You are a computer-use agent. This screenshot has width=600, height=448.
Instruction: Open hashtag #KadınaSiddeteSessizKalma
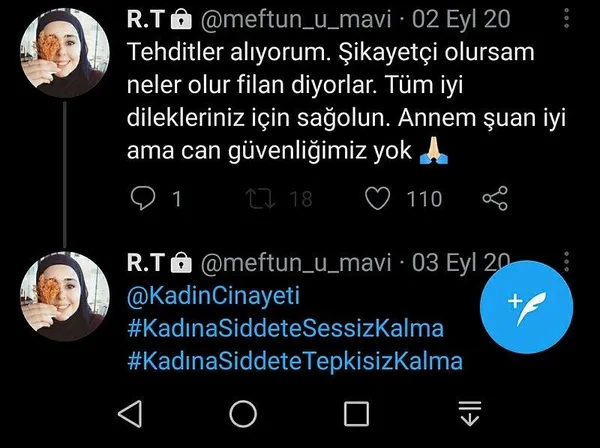click(x=286, y=328)
